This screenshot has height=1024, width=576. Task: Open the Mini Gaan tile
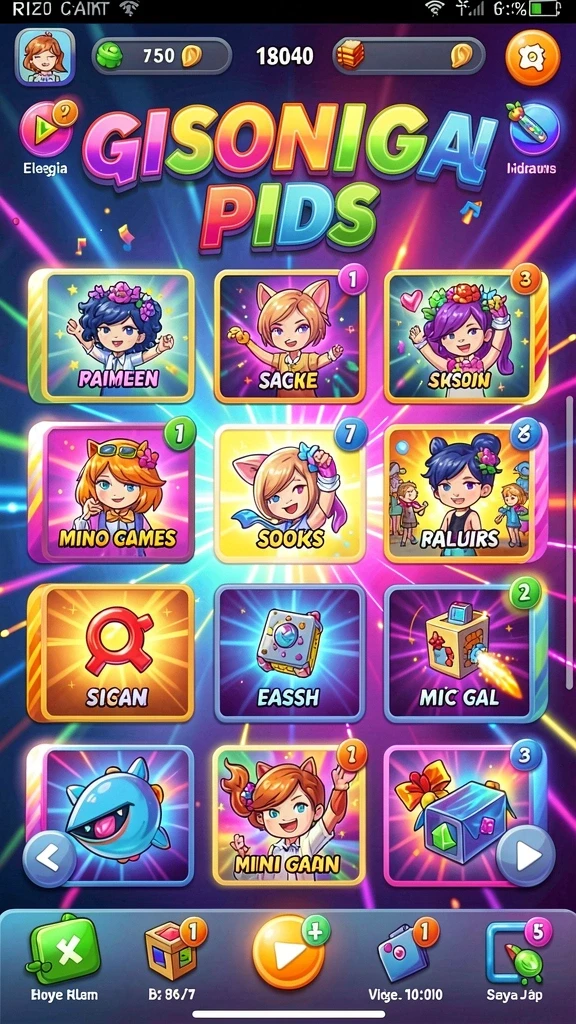click(289, 815)
